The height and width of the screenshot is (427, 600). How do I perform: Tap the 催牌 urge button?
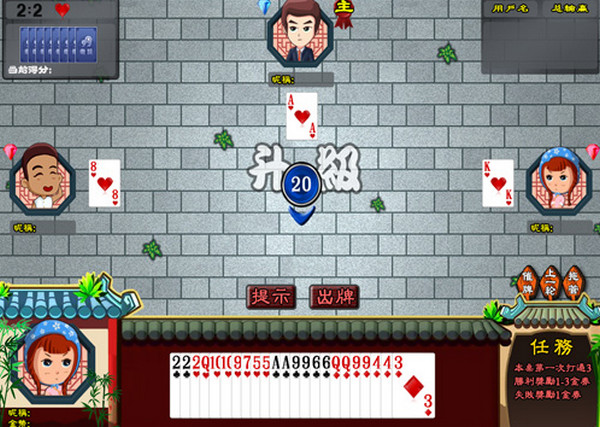pos(527,283)
